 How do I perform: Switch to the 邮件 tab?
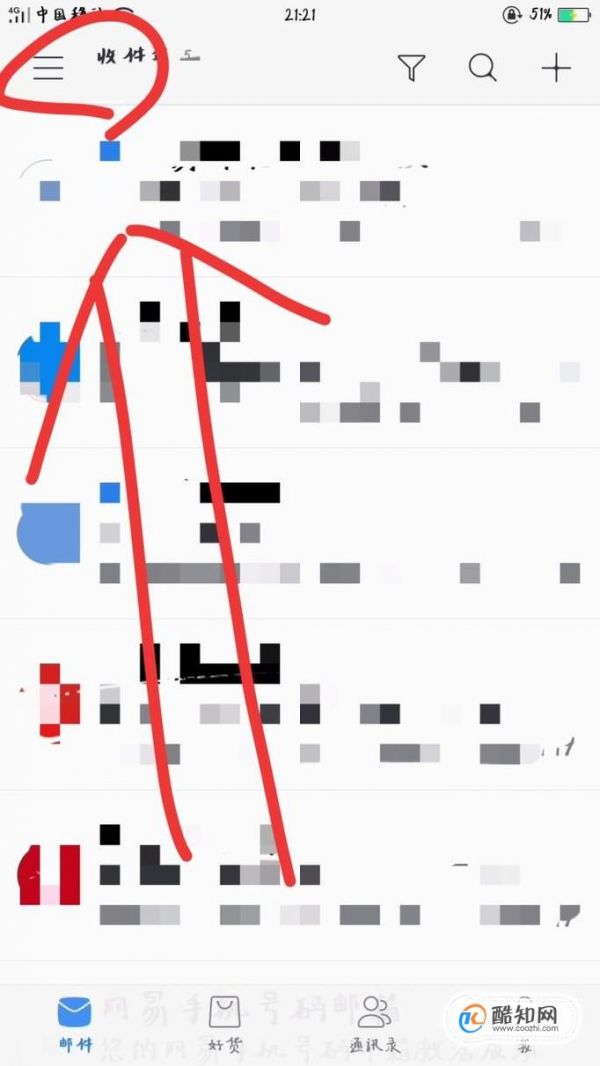(x=74, y=1022)
